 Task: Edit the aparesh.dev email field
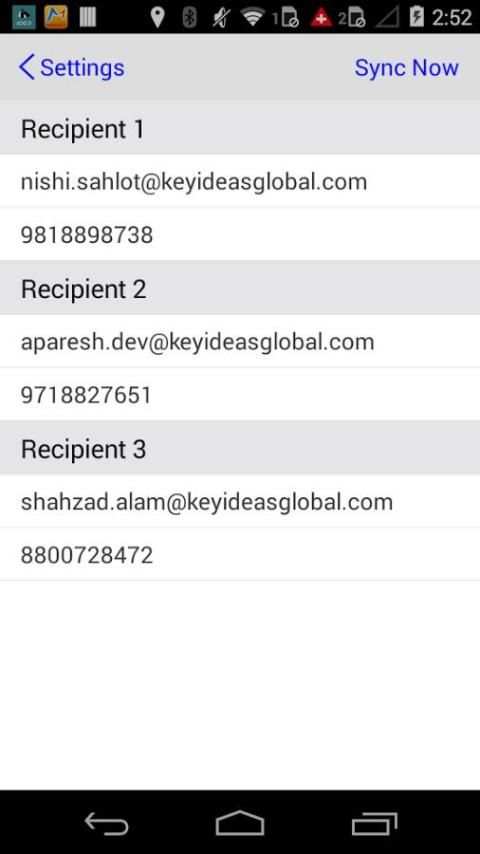pos(240,341)
